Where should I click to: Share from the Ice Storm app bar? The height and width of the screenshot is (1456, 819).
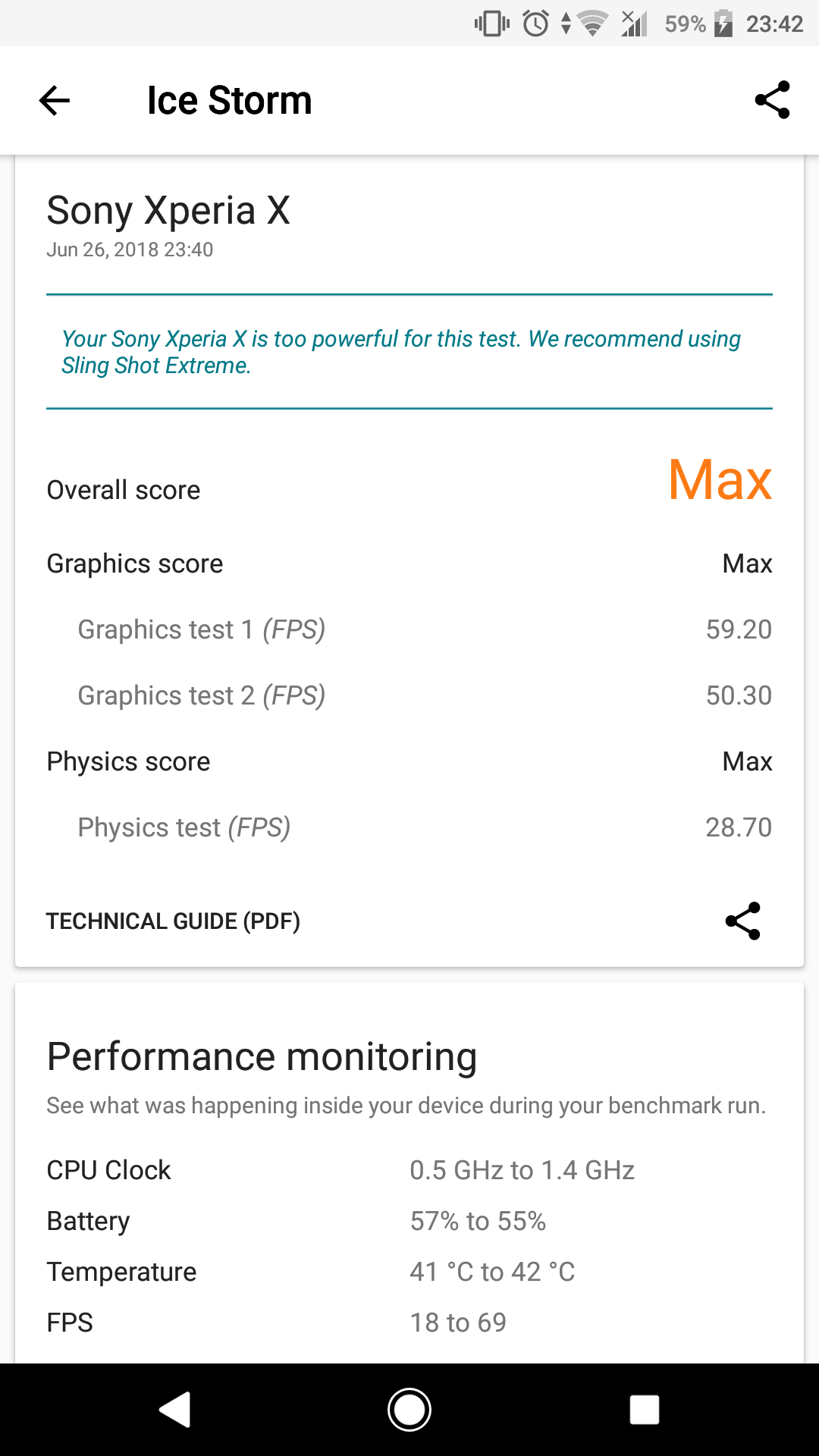pyautogui.click(x=772, y=101)
